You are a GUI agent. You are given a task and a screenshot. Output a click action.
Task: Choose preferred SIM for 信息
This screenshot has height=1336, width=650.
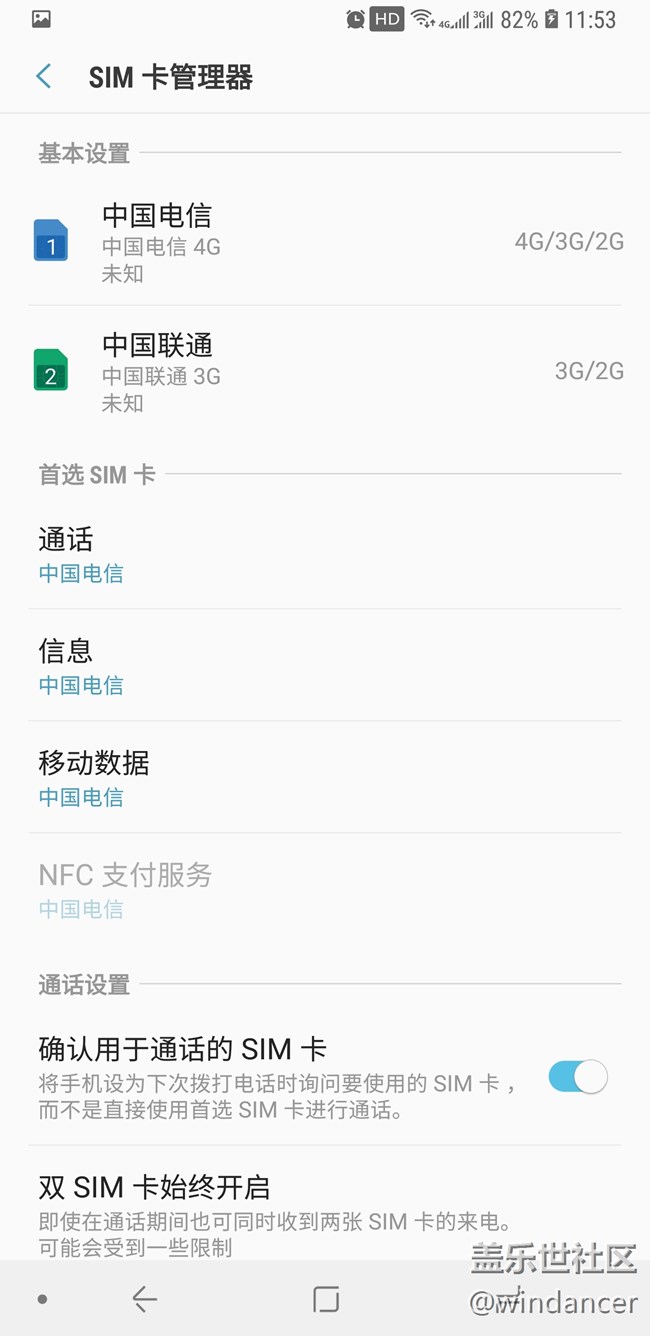point(325,666)
